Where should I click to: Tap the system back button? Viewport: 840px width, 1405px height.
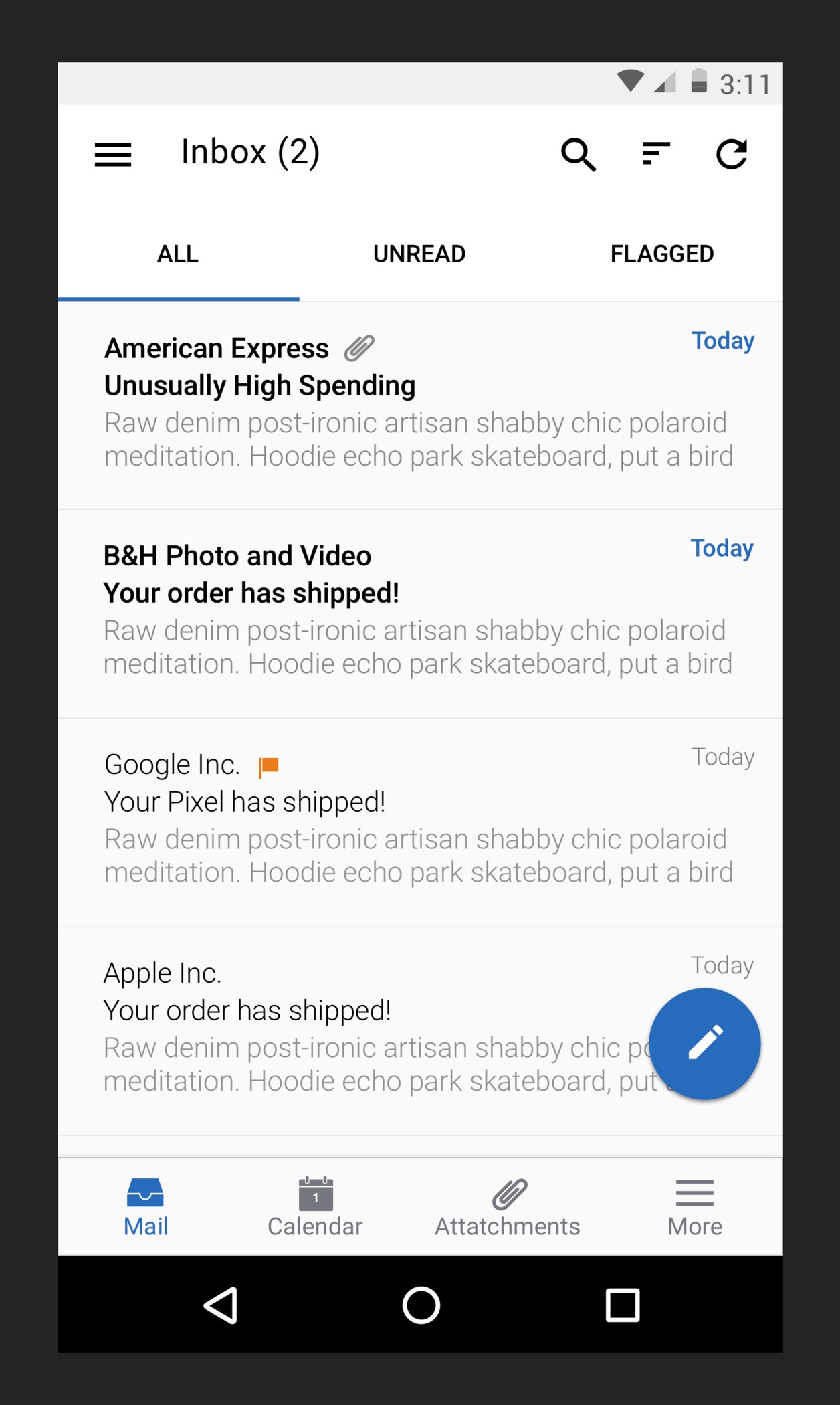click(221, 1305)
